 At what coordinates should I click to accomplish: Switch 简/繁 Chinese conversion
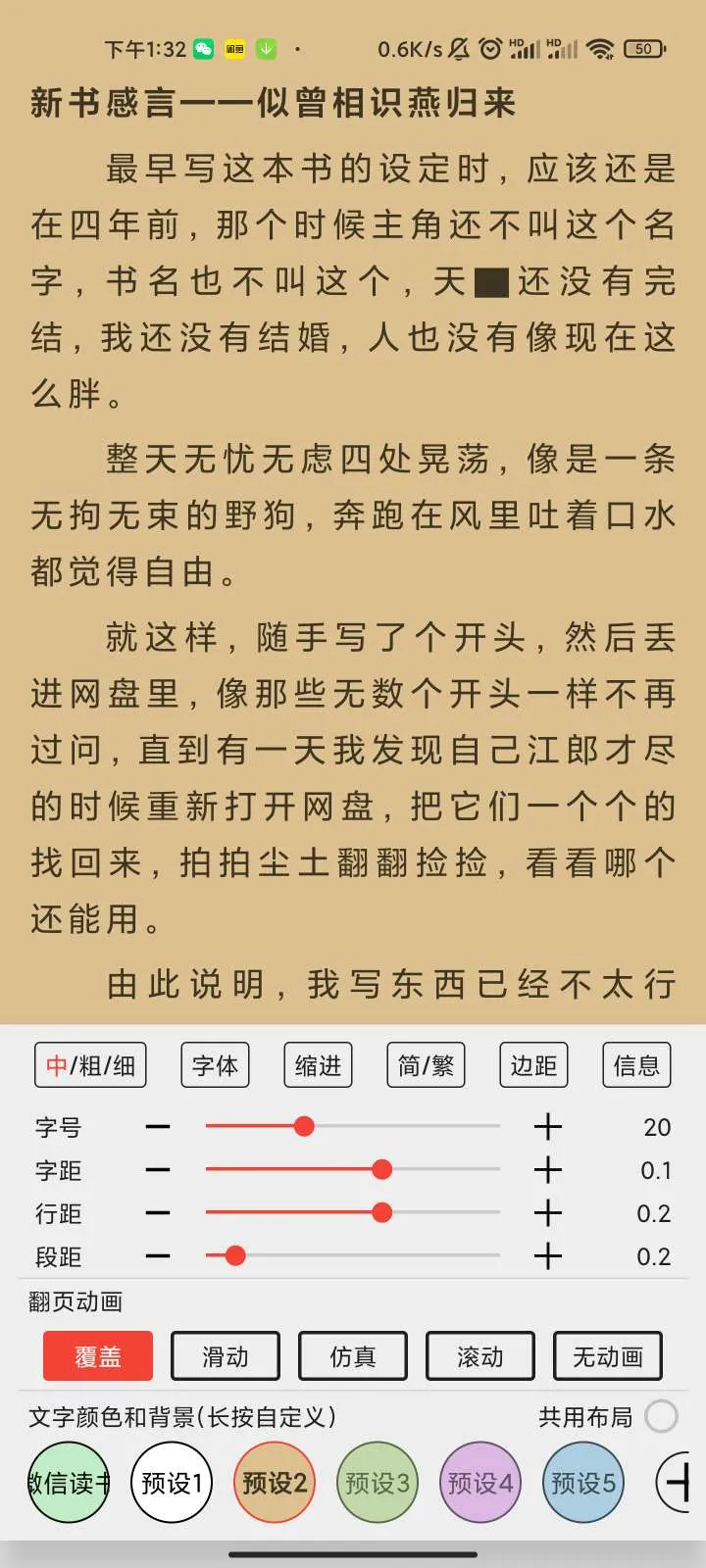[426, 1065]
